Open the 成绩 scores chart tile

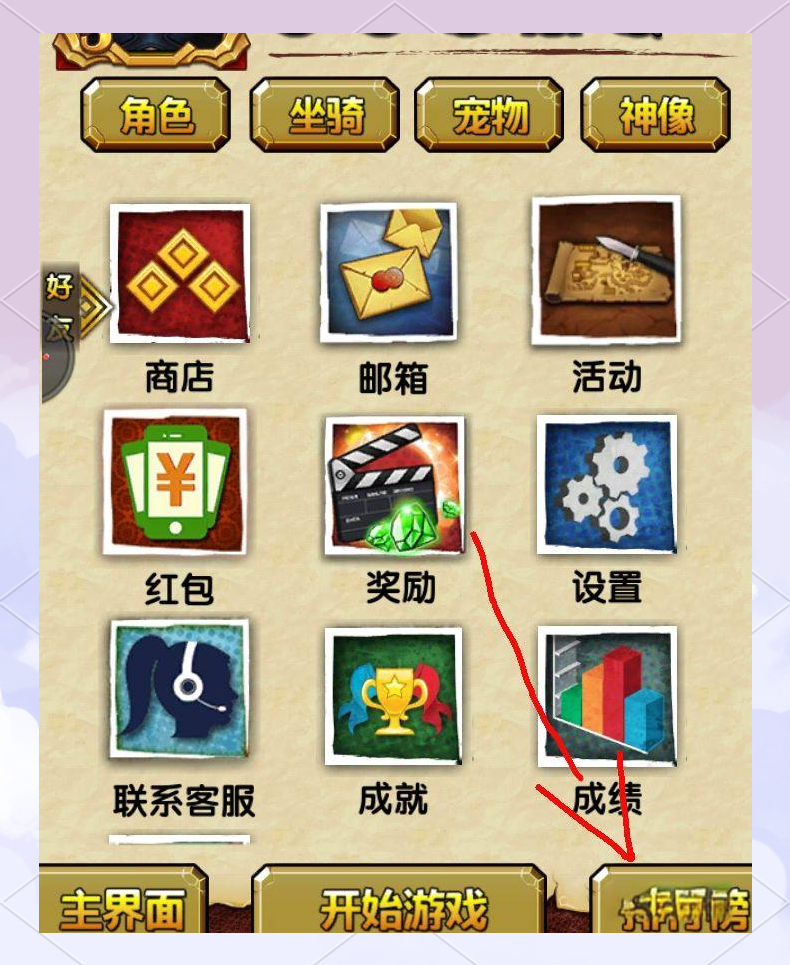pos(606,696)
